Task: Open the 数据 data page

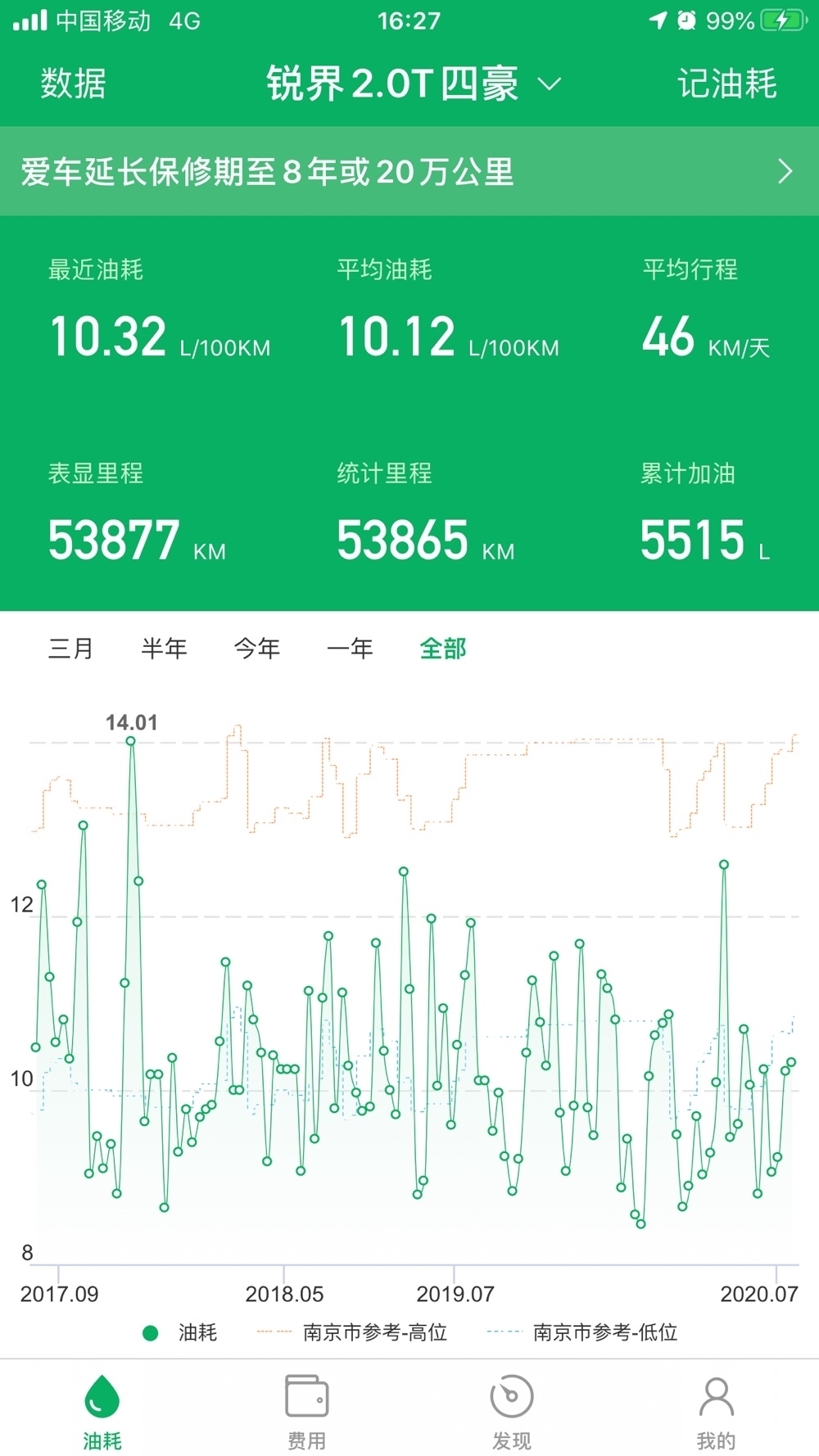Action: click(x=74, y=84)
